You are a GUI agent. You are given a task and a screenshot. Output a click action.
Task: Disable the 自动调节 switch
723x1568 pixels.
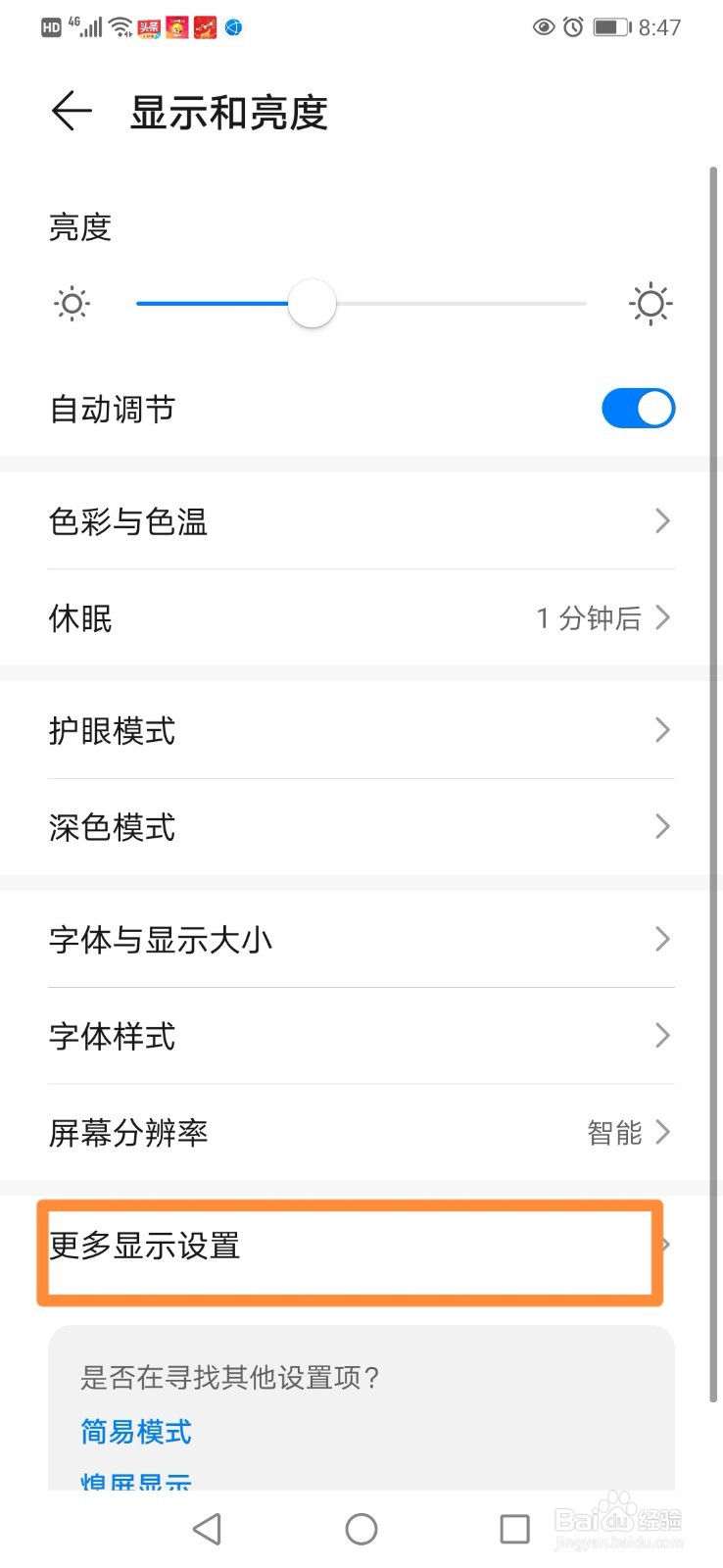click(638, 409)
